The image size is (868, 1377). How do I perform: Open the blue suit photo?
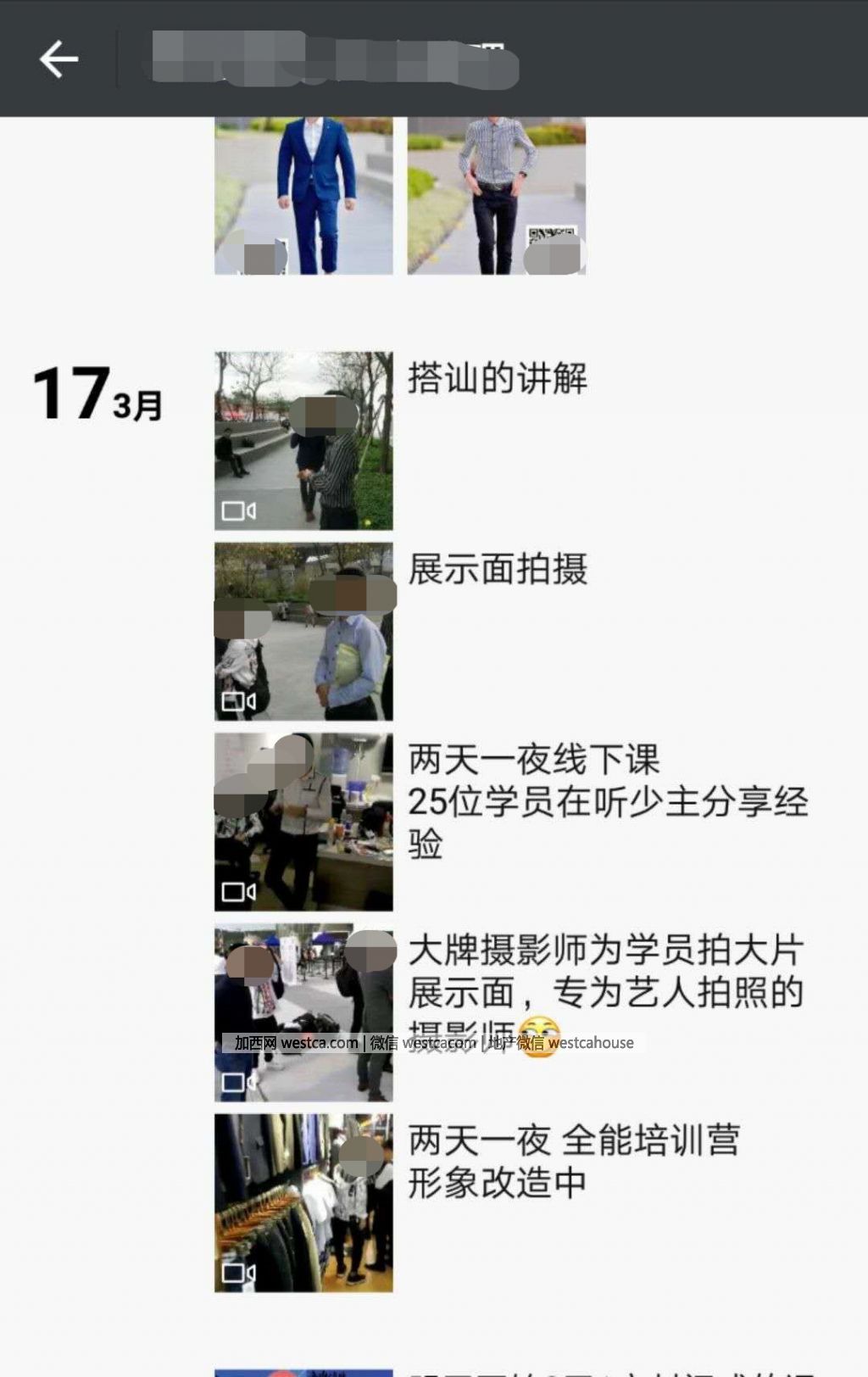point(303,196)
